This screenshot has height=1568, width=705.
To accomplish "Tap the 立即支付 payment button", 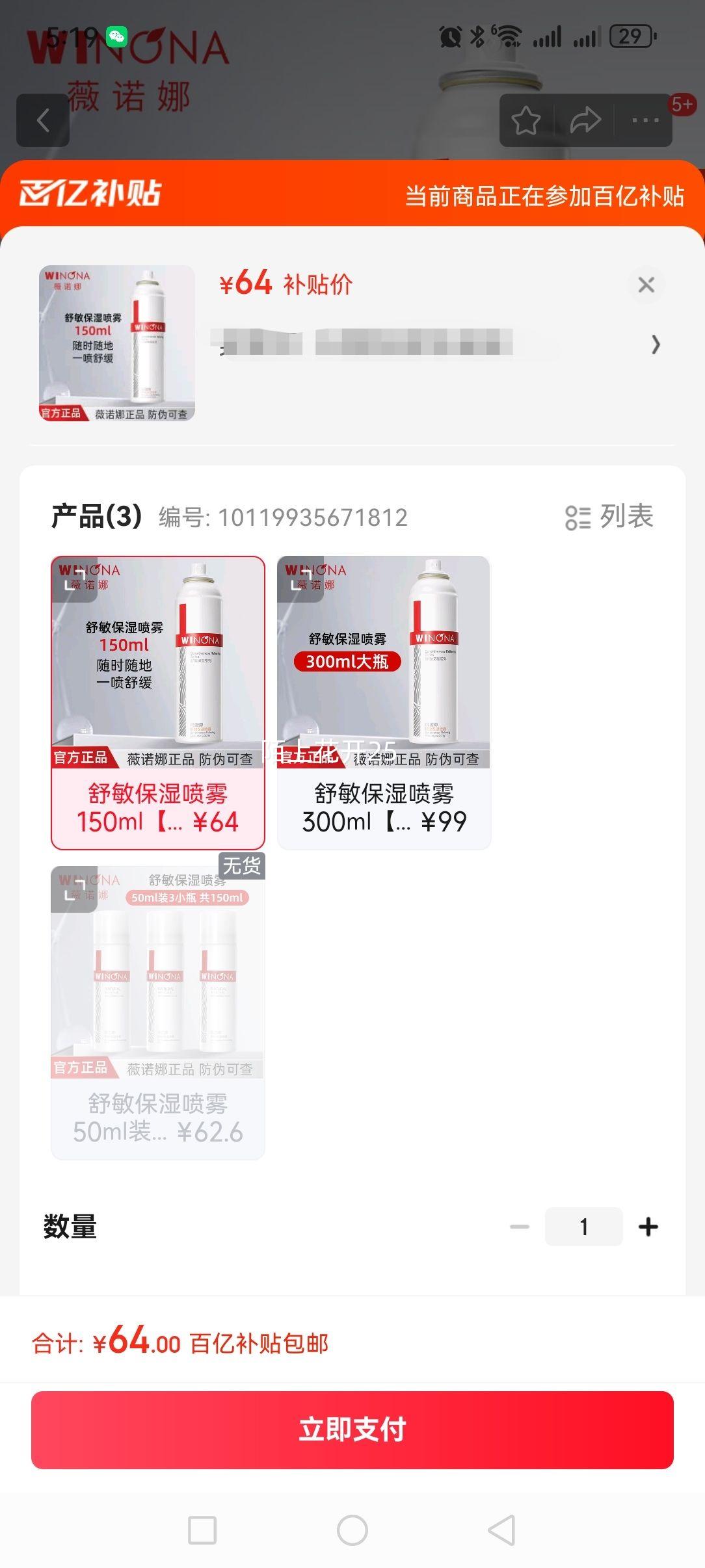I will (352, 1430).
